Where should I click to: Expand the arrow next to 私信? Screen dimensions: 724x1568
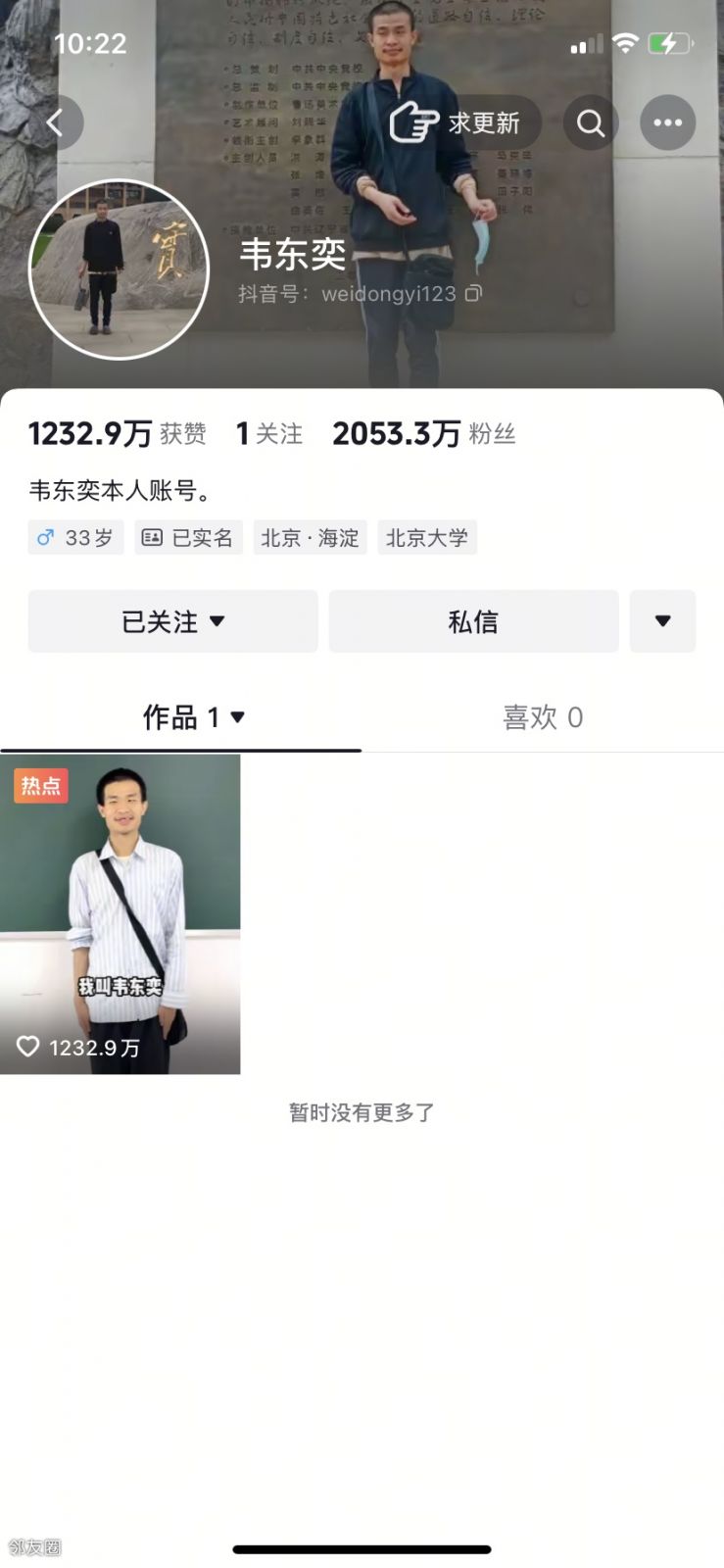pyautogui.click(x=662, y=621)
